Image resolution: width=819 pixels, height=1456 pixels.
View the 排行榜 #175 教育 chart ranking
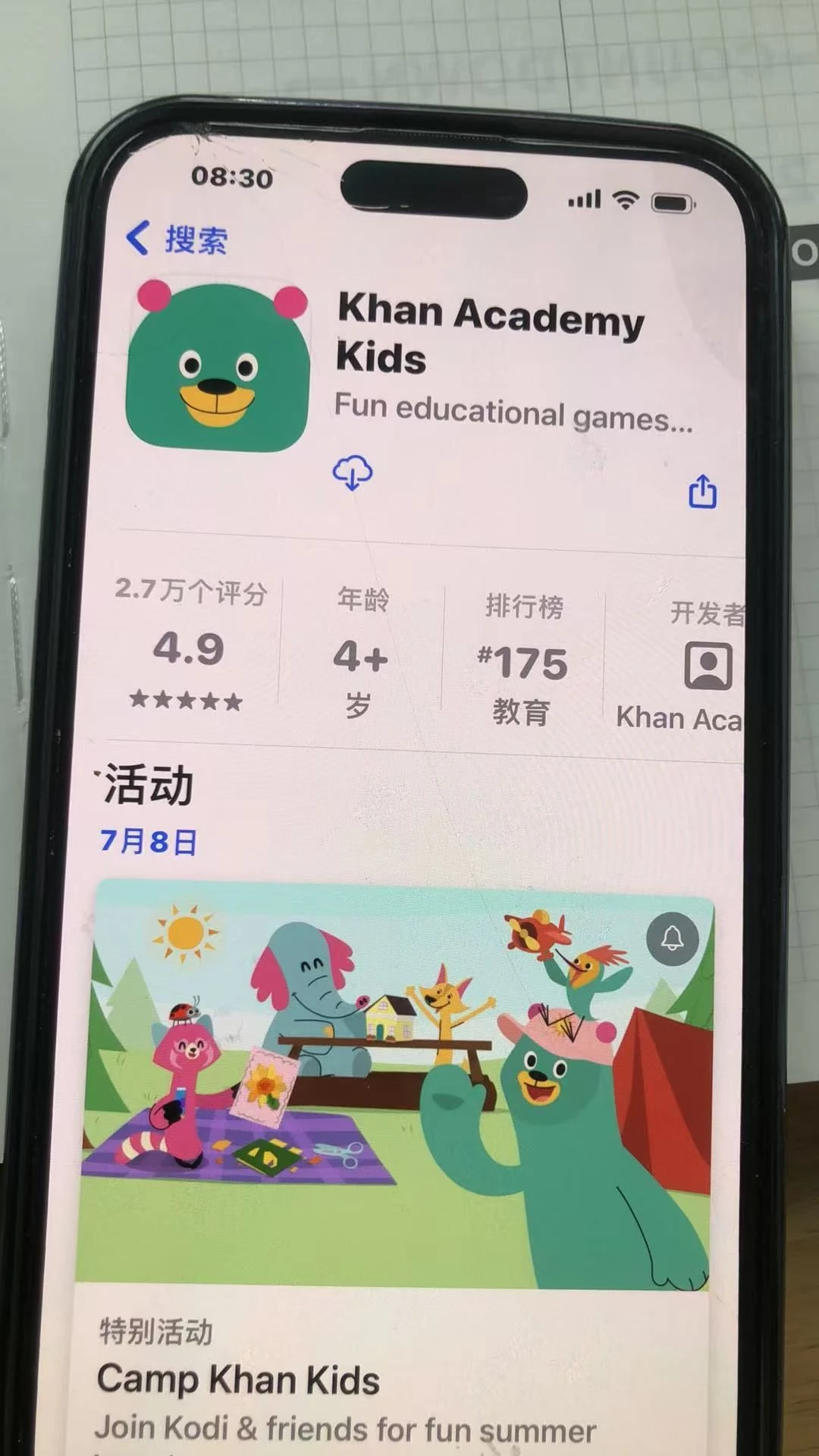(522, 661)
